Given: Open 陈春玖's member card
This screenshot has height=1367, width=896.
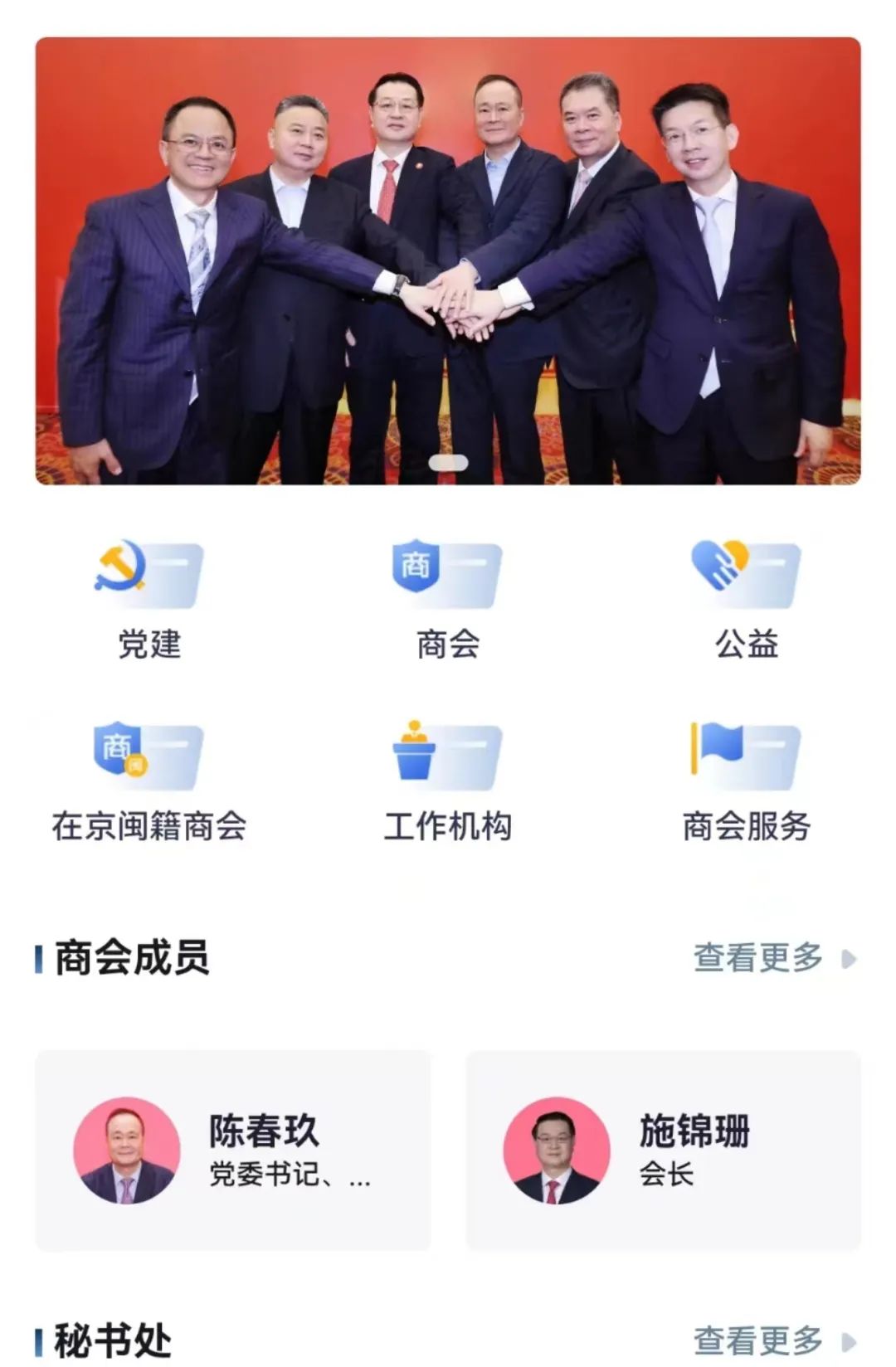Looking at the screenshot, I should (233, 1151).
